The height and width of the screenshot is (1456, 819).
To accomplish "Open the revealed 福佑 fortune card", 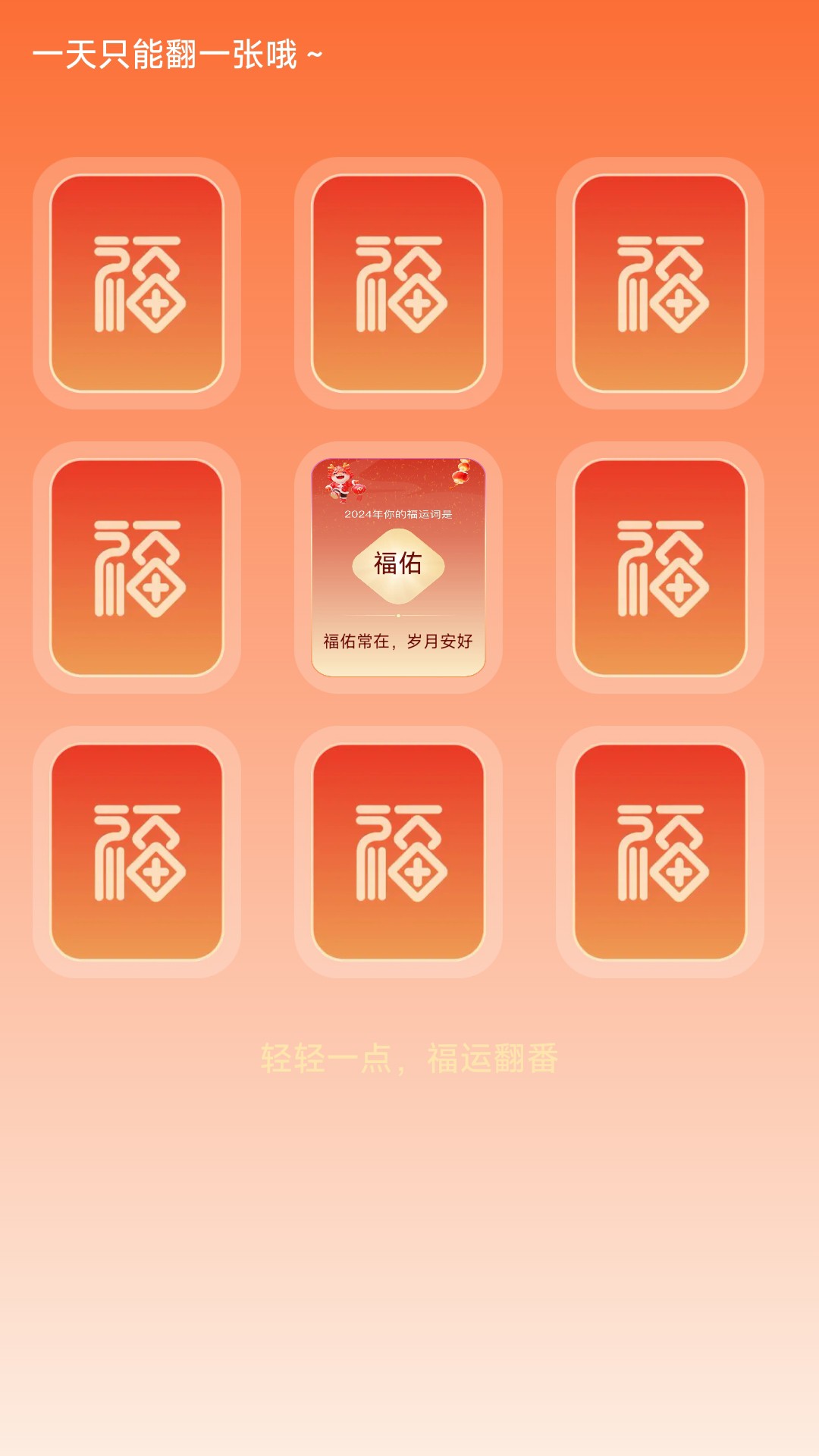I will pyautogui.click(x=398, y=567).
